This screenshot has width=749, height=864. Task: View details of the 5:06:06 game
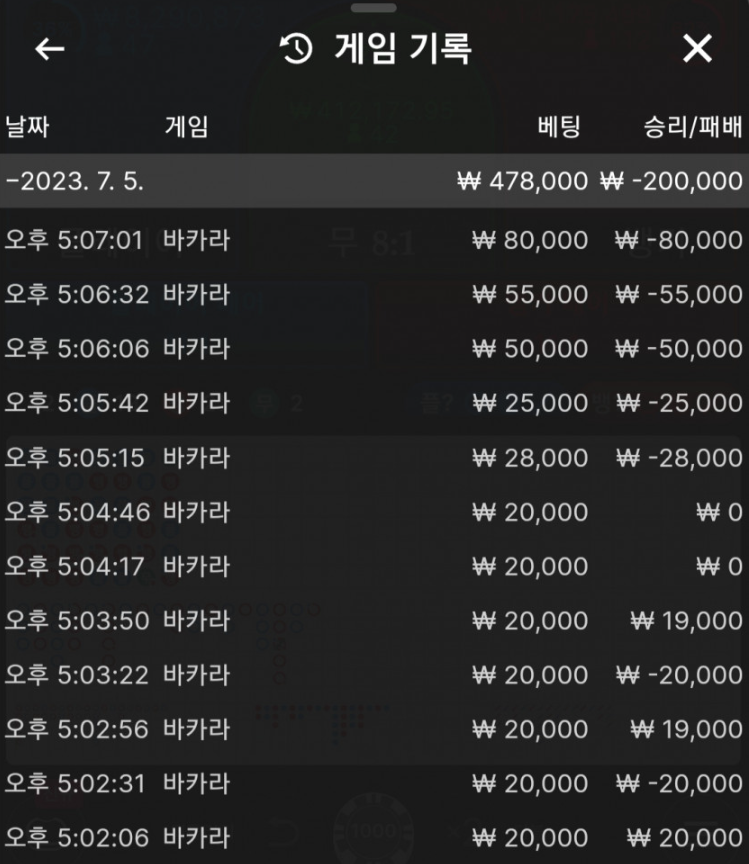click(374, 348)
